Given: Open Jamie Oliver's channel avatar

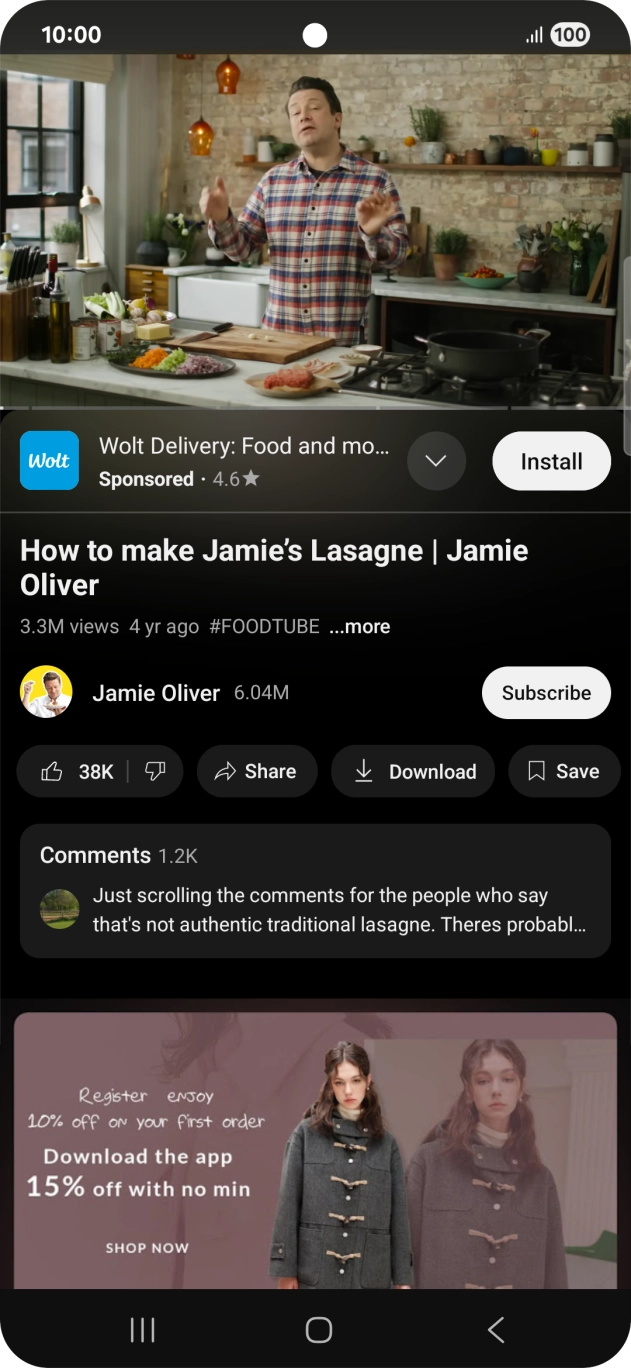Looking at the screenshot, I should pyautogui.click(x=46, y=692).
